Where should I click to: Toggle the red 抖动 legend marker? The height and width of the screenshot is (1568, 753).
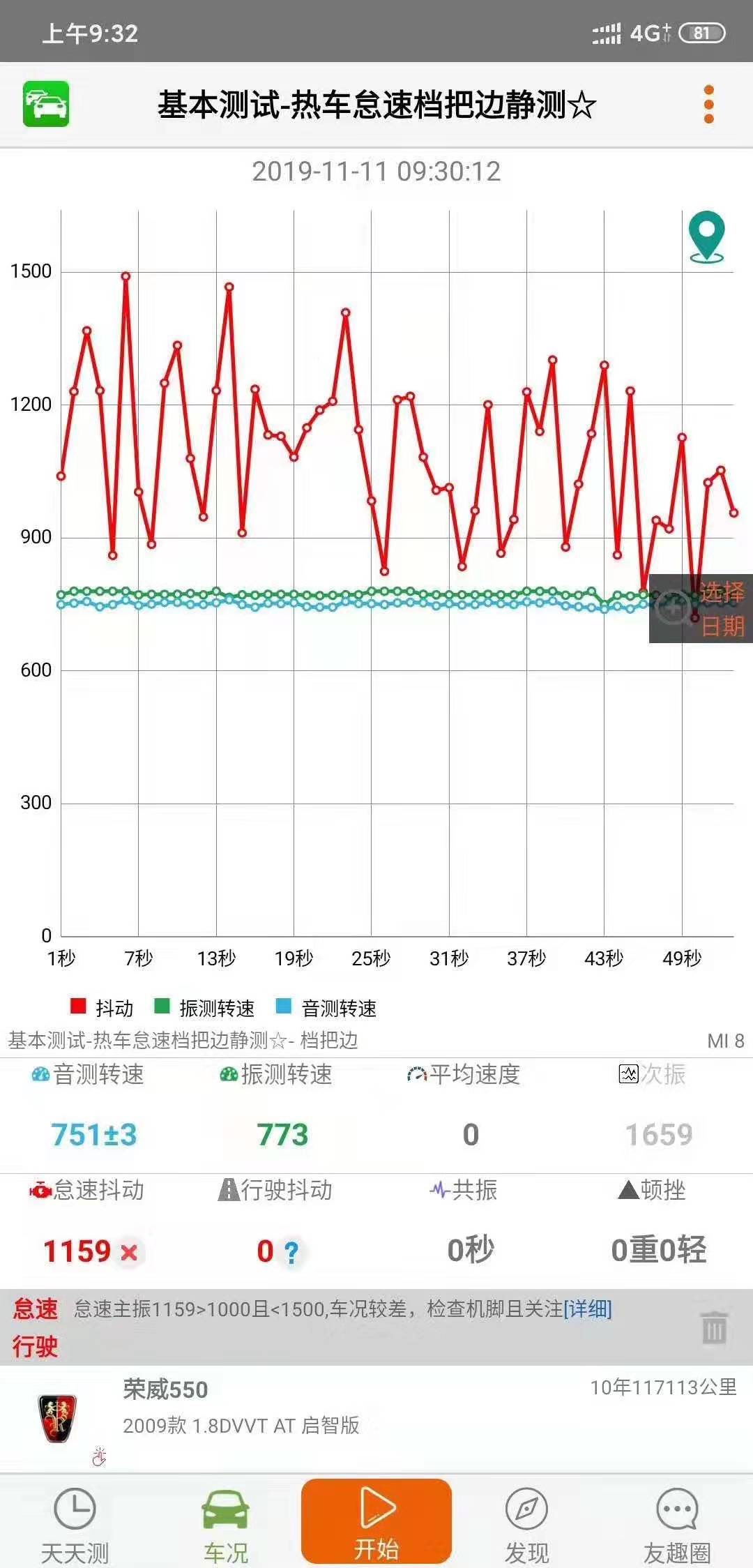click(77, 1007)
